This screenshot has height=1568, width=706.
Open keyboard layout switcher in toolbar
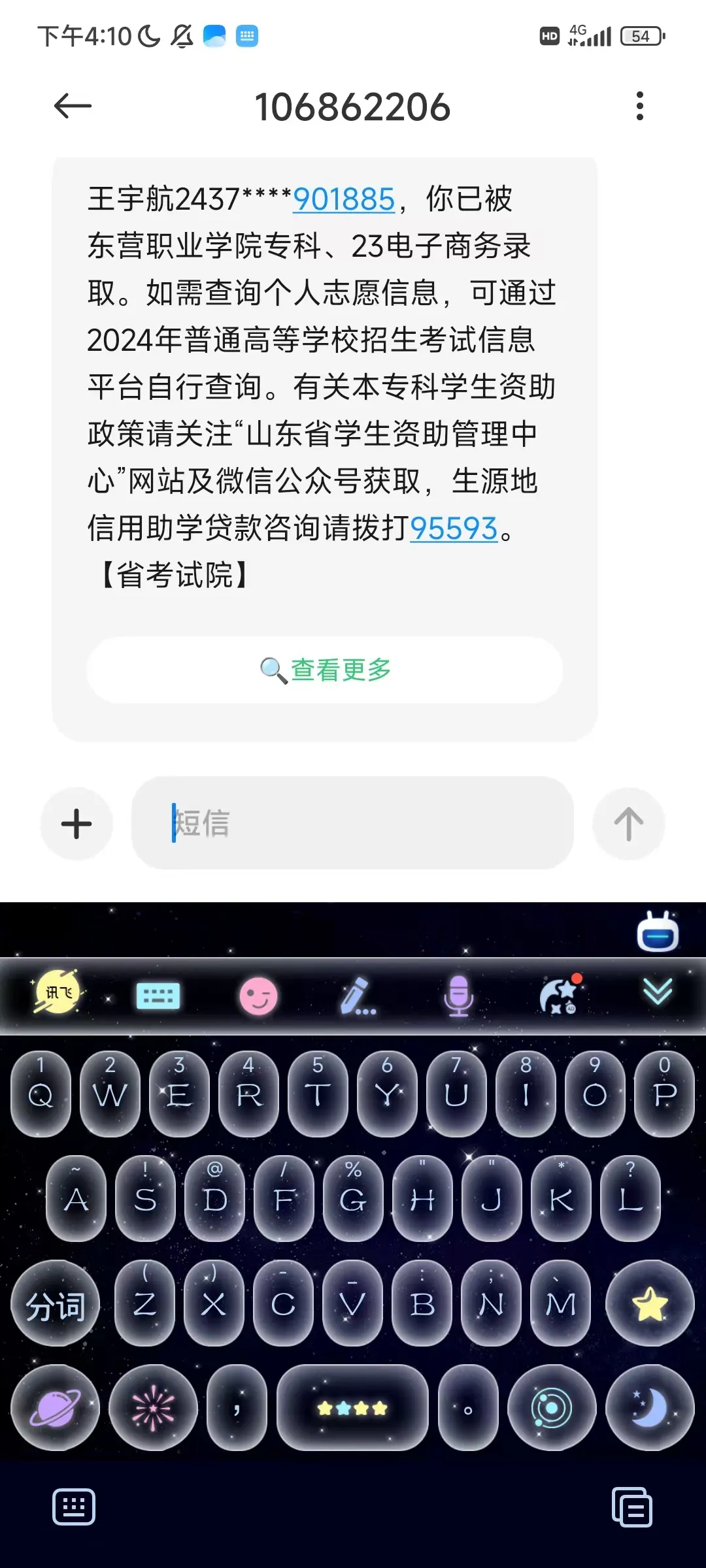(x=158, y=996)
